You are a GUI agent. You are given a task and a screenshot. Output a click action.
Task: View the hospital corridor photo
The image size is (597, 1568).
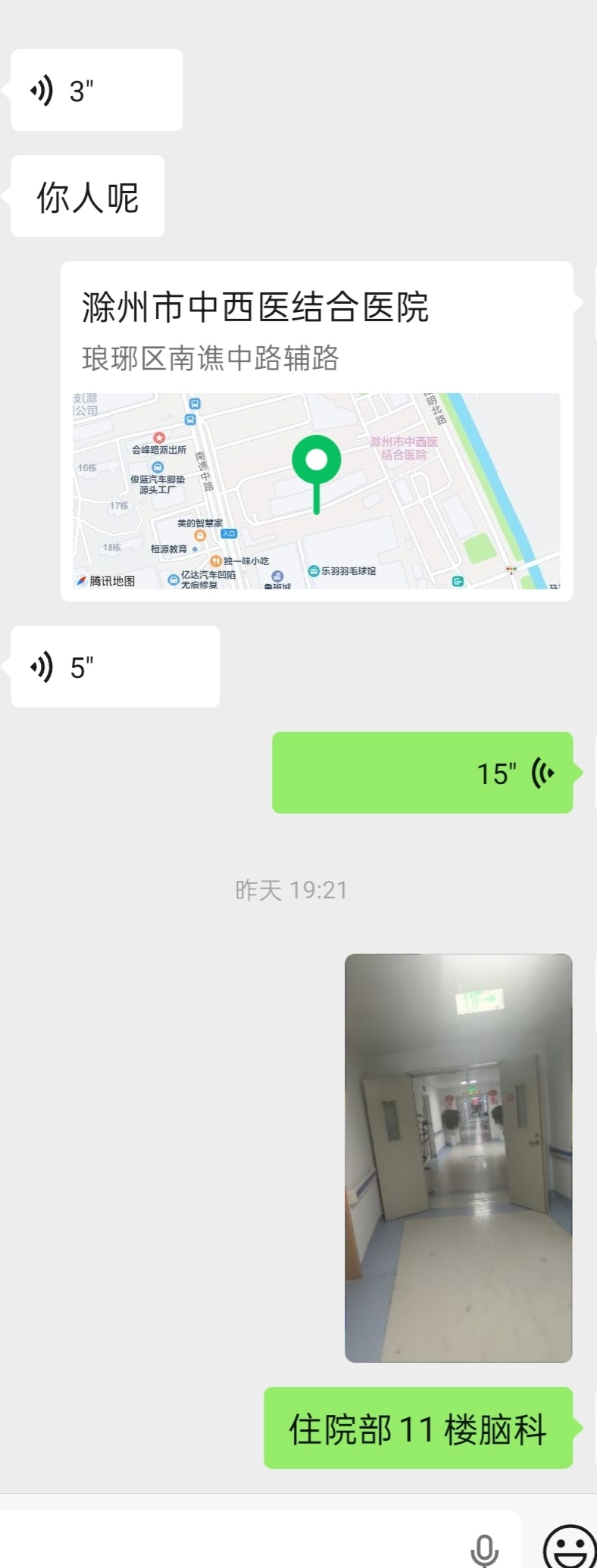pos(458,1158)
